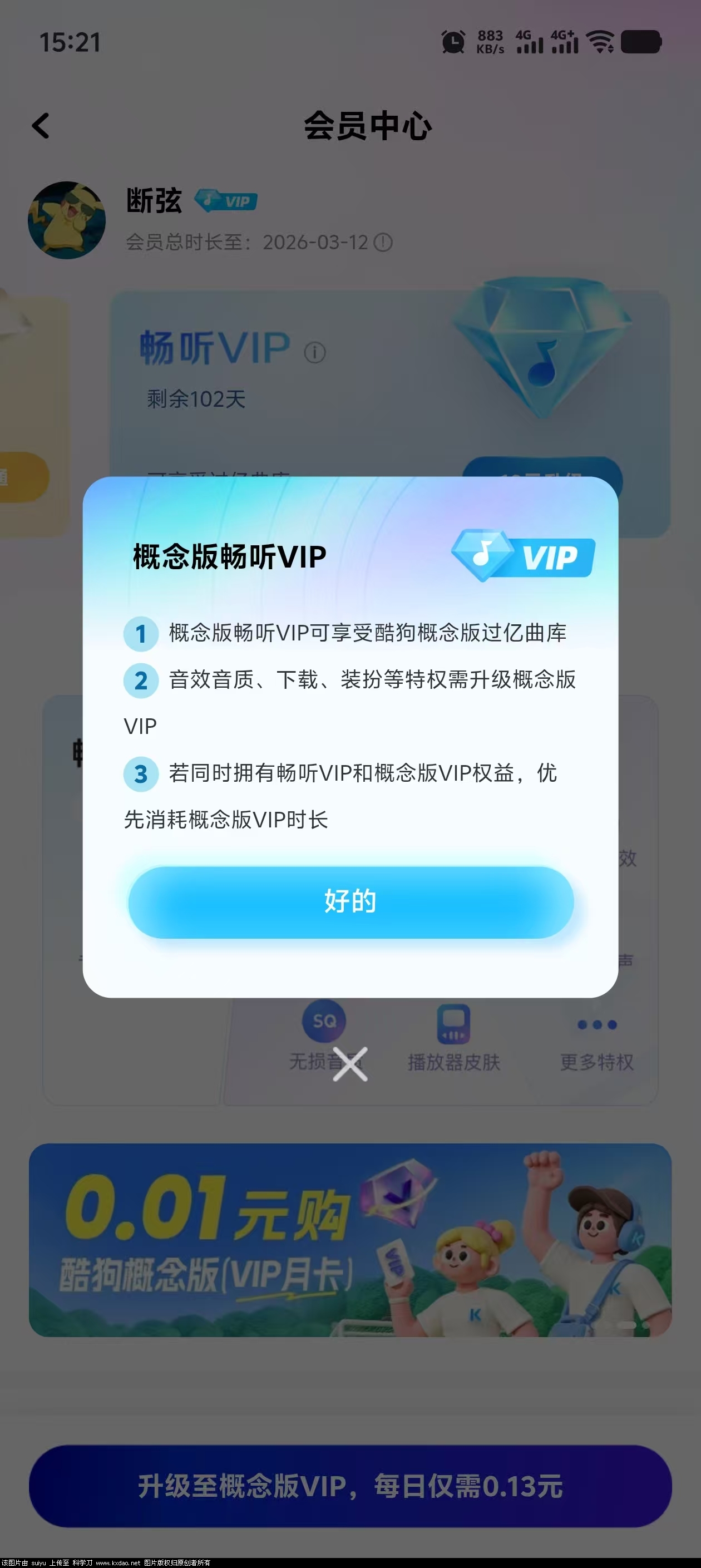Image resolution: width=701 pixels, height=1568 pixels.
Task: Tap 升级至概念版VIP bottom button
Action: coord(350,1486)
